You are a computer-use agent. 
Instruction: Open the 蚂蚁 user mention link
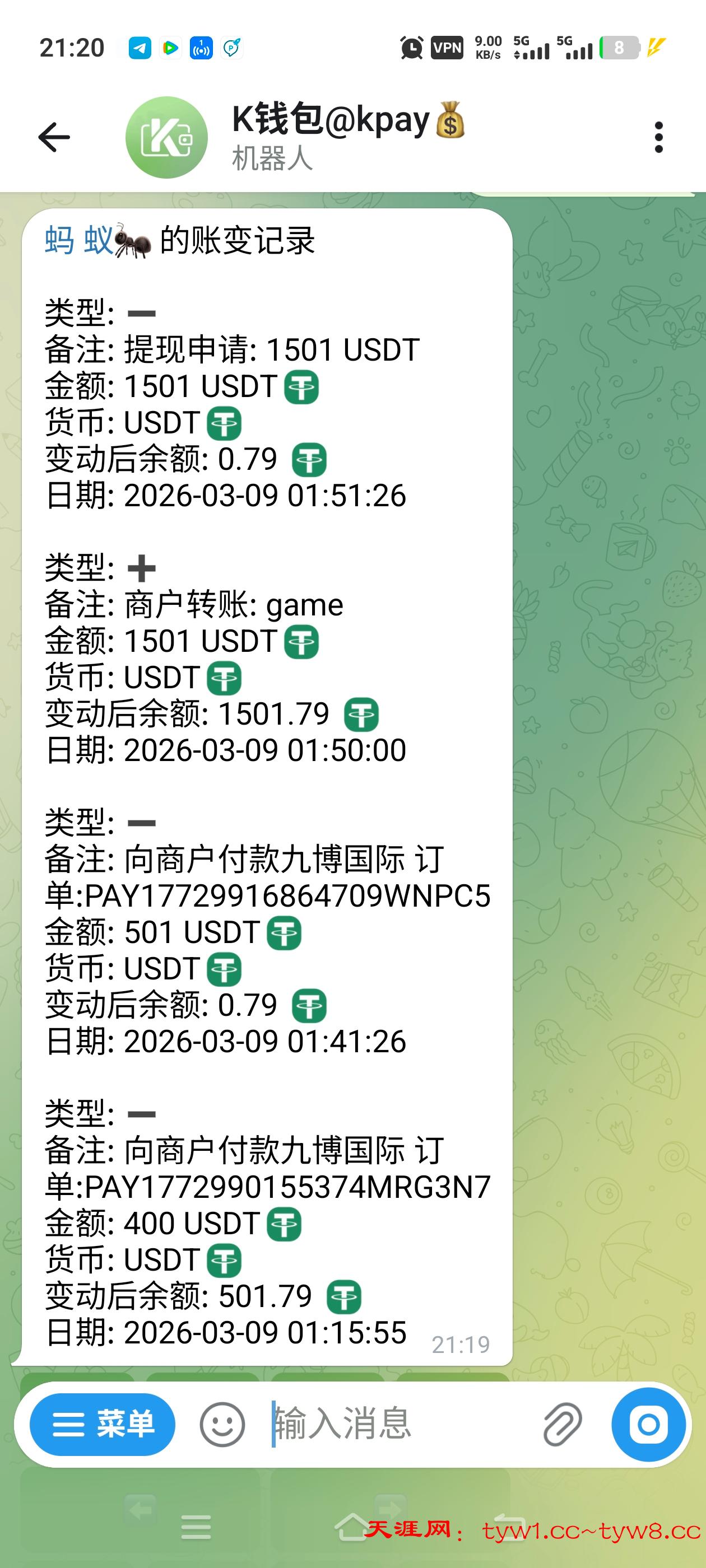pos(79,240)
